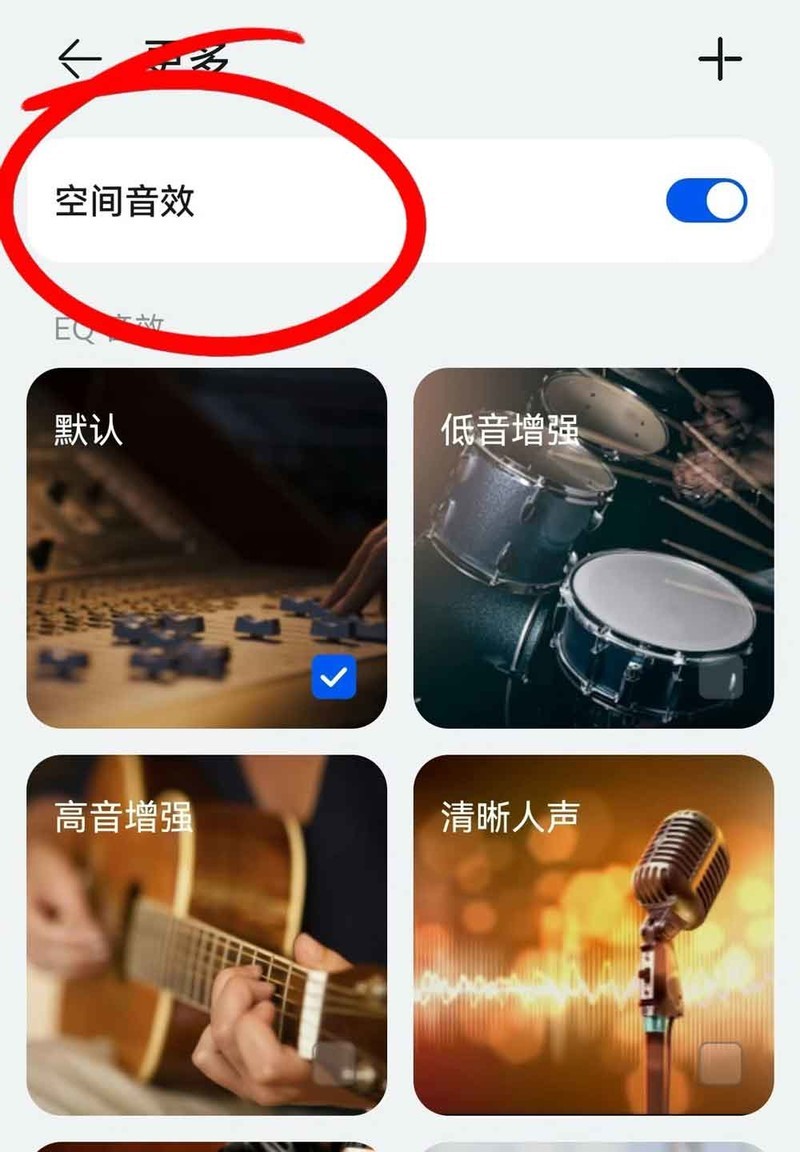The height and width of the screenshot is (1152, 800).
Task: Add a custom EQ with the plus icon
Action: [x=720, y=60]
